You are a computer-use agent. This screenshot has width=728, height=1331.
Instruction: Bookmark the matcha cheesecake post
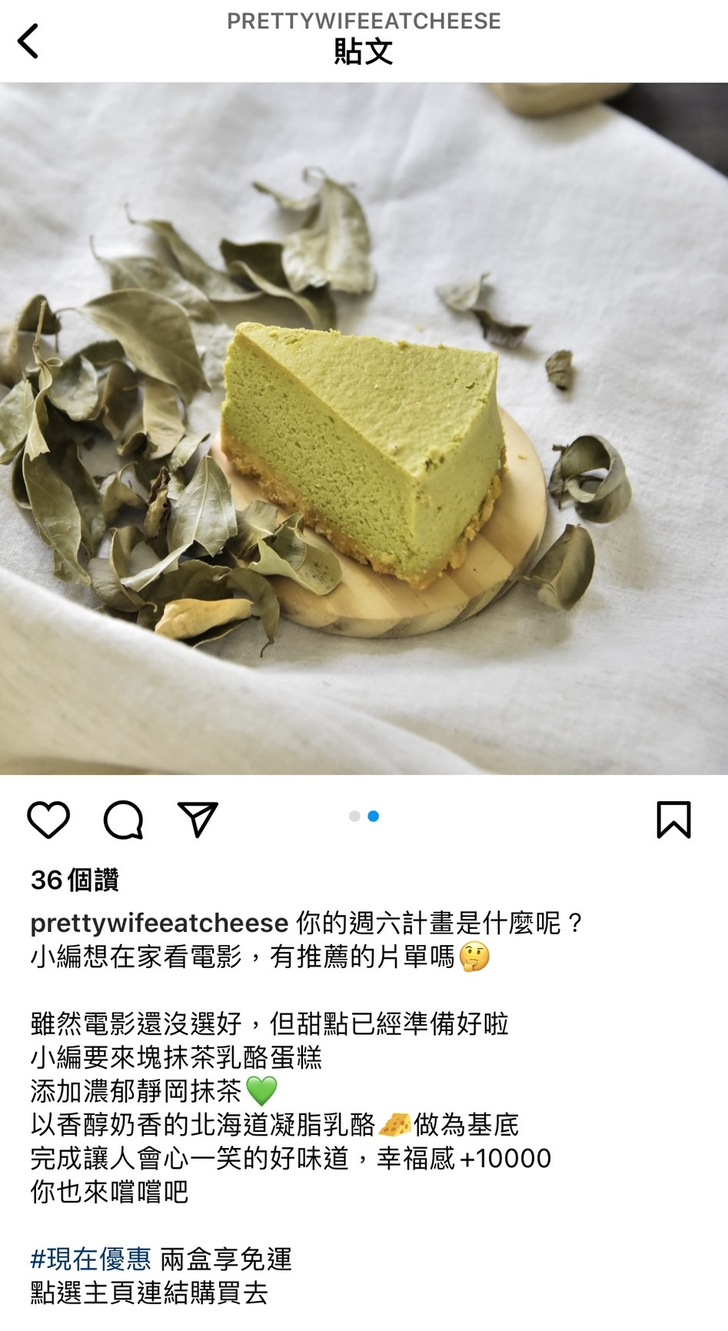[673, 819]
